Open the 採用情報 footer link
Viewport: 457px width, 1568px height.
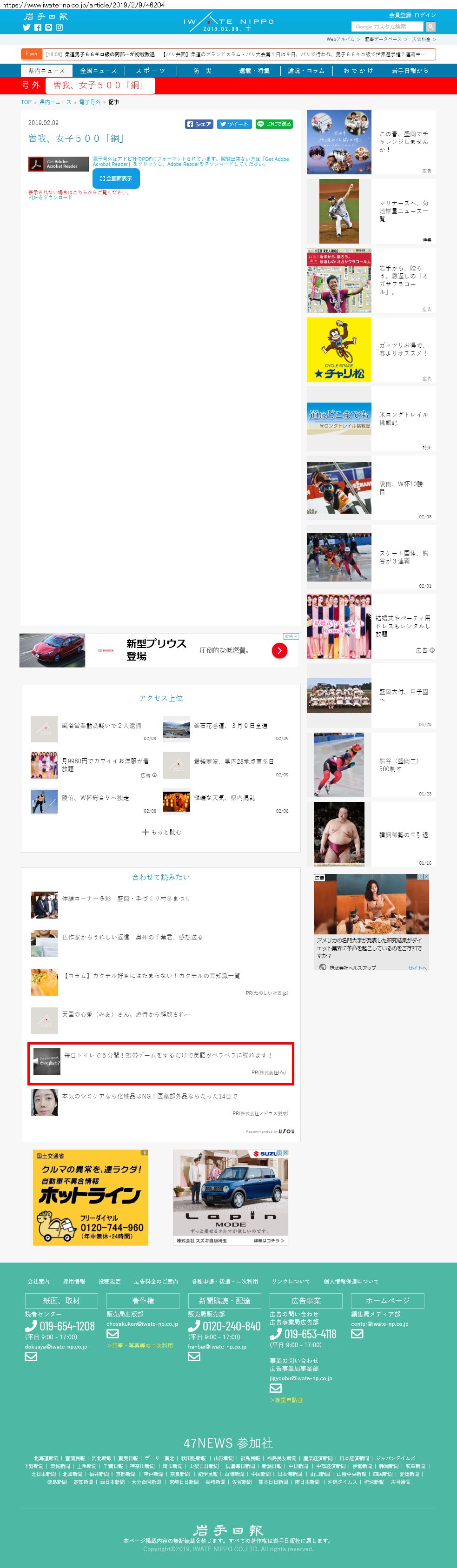[x=73, y=1281]
